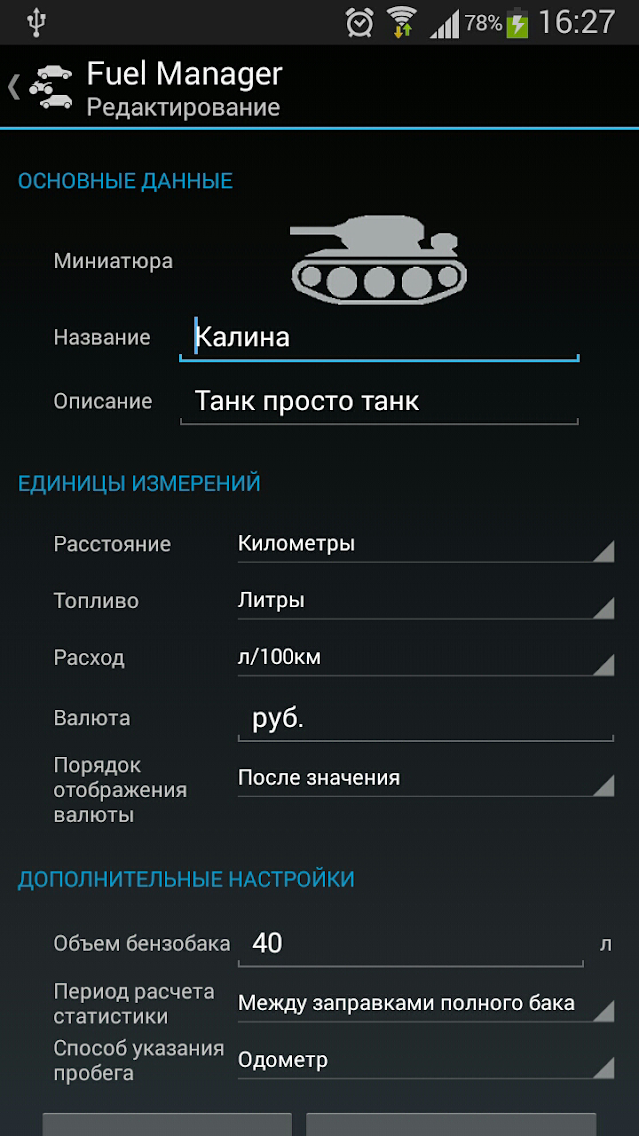Open the Топливо dropdown showing Литры
The image size is (639, 1136).
tap(425, 601)
